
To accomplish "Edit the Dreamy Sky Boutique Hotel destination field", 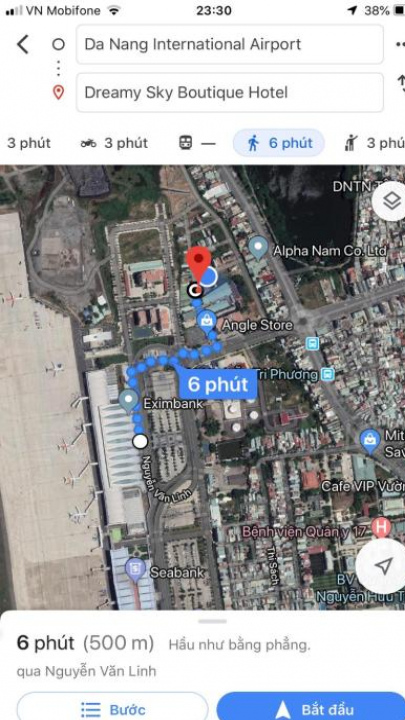I will click(x=230, y=92).
